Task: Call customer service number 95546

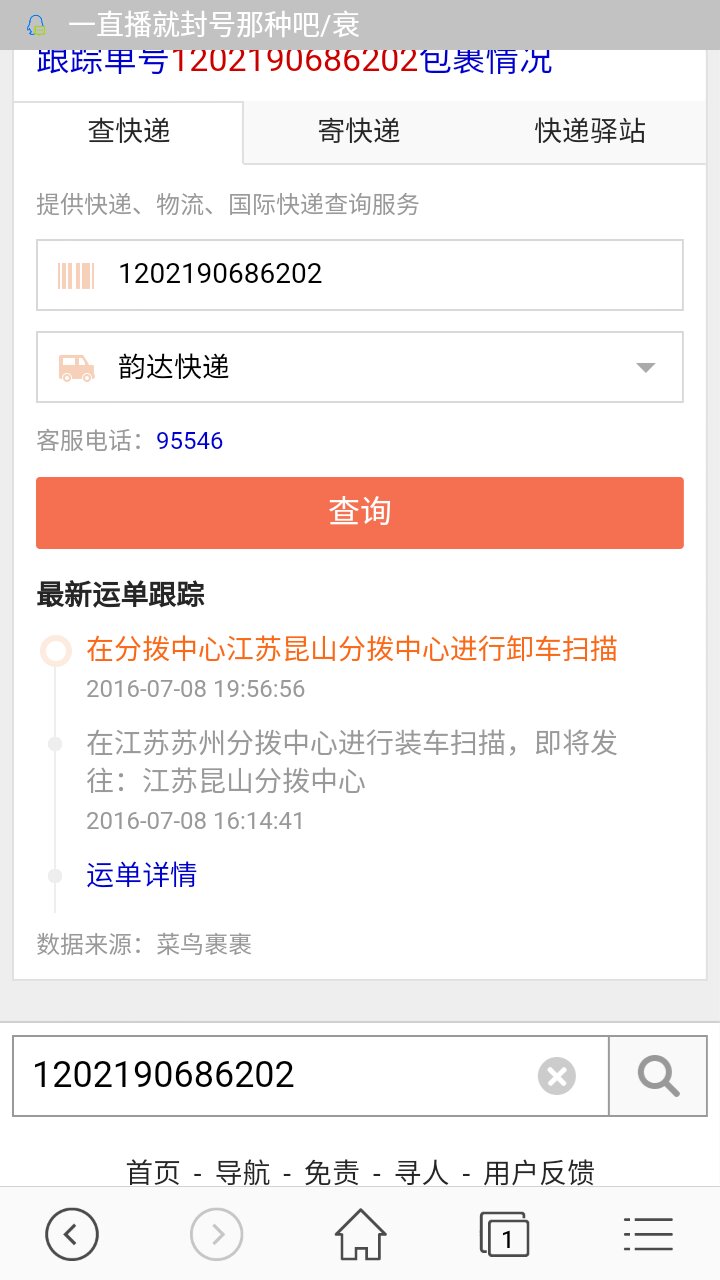Action: pos(189,441)
